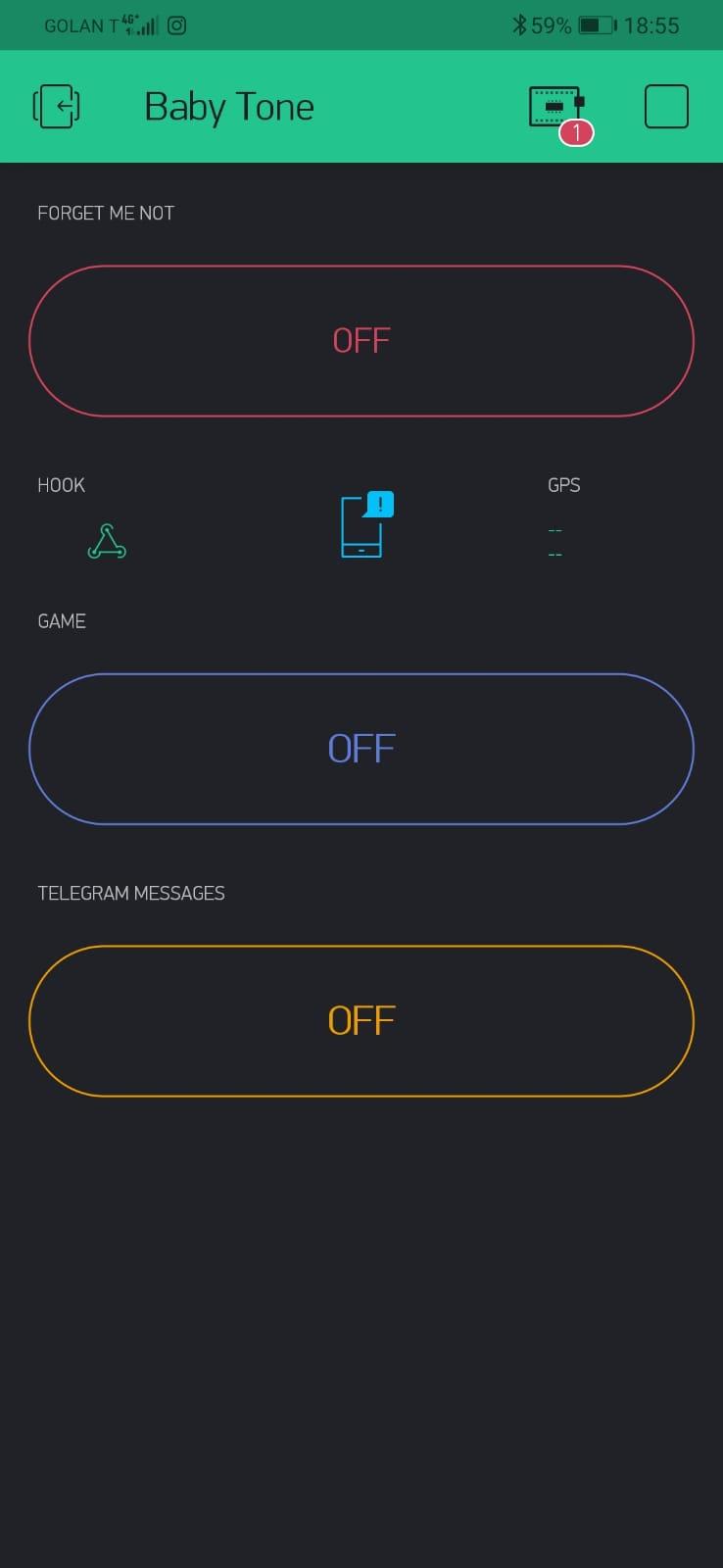Open the Hook webhook widget
This screenshot has height=1568, width=723.
click(x=107, y=541)
